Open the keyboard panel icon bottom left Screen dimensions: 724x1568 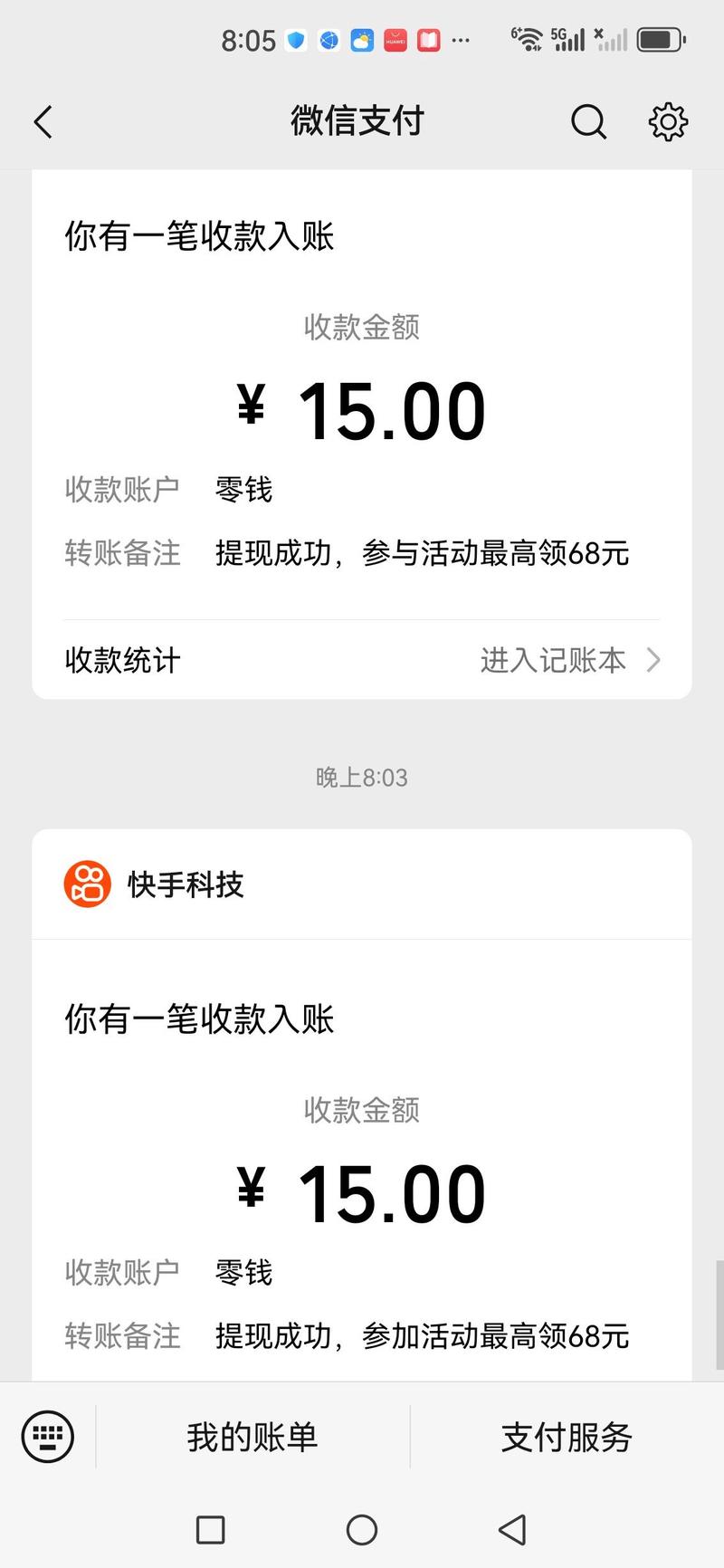tap(47, 1437)
